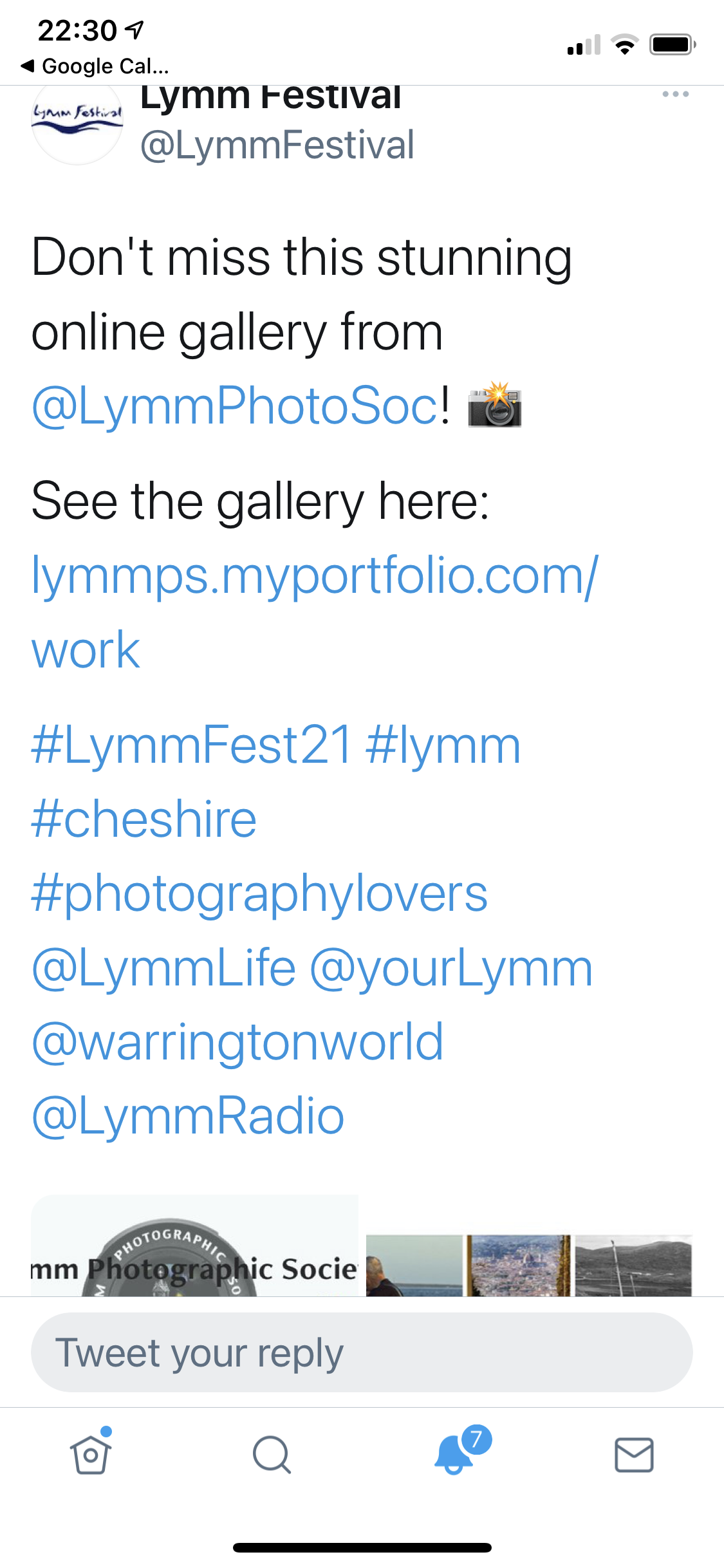Open the #lymm hashtag
The image size is (724, 1568).
443,745
